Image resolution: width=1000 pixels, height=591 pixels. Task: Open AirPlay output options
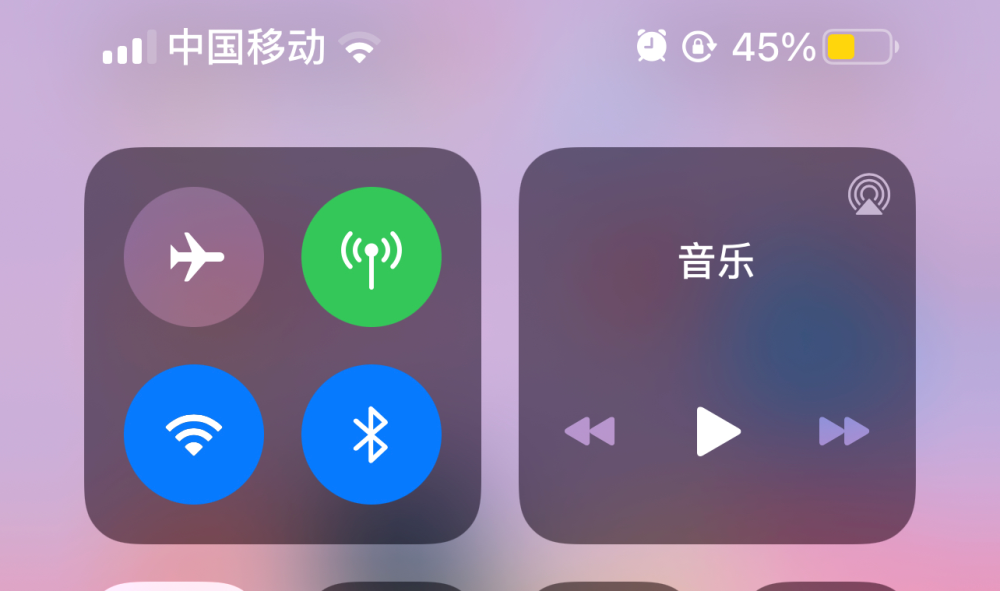pos(869,194)
